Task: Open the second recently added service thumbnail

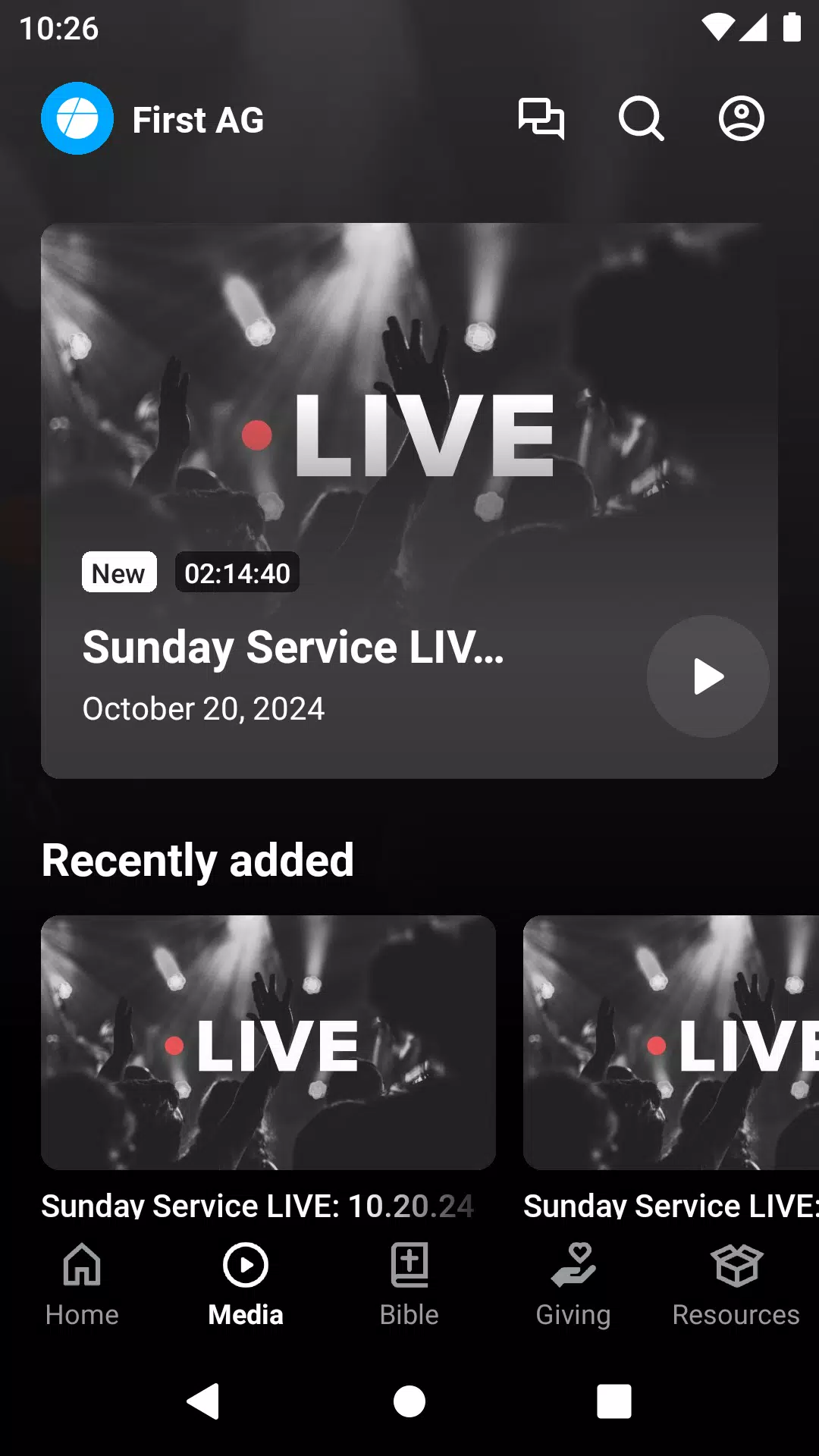Action: (x=670, y=1042)
